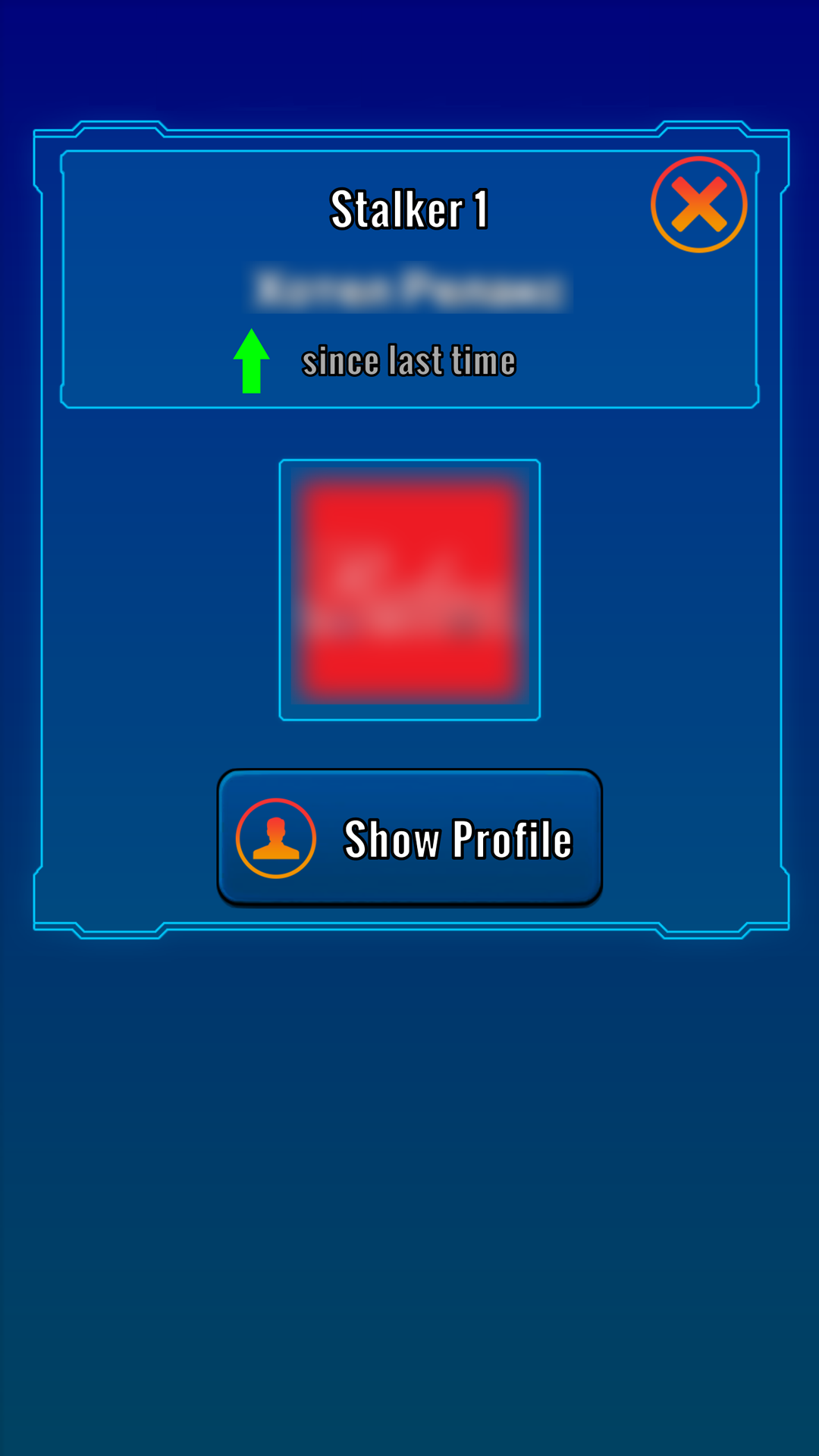
Task: Open the stalker's profile via Show Profile
Action: coord(409,838)
